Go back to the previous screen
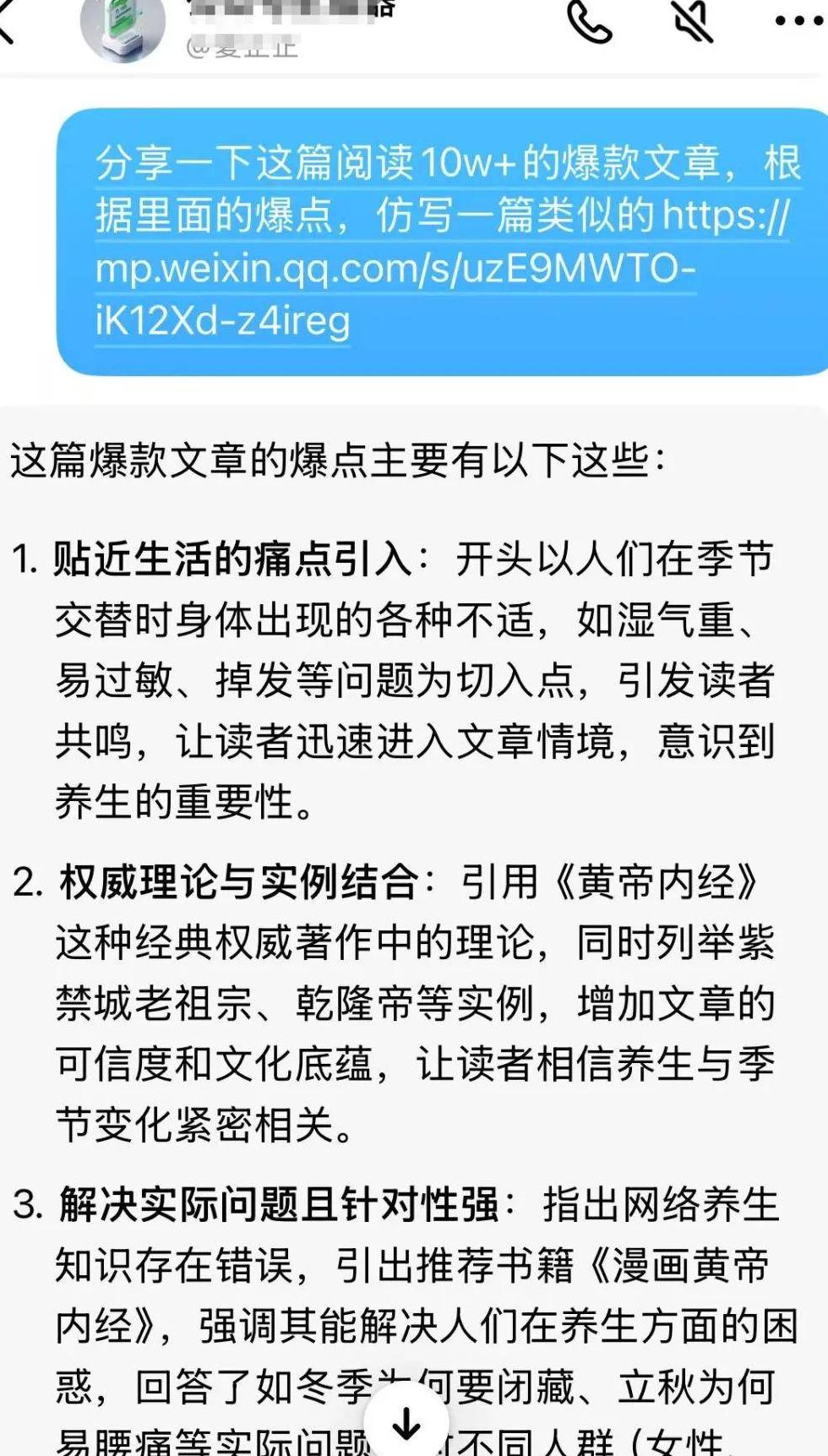This screenshot has height=1456, width=828. (7, 22)
